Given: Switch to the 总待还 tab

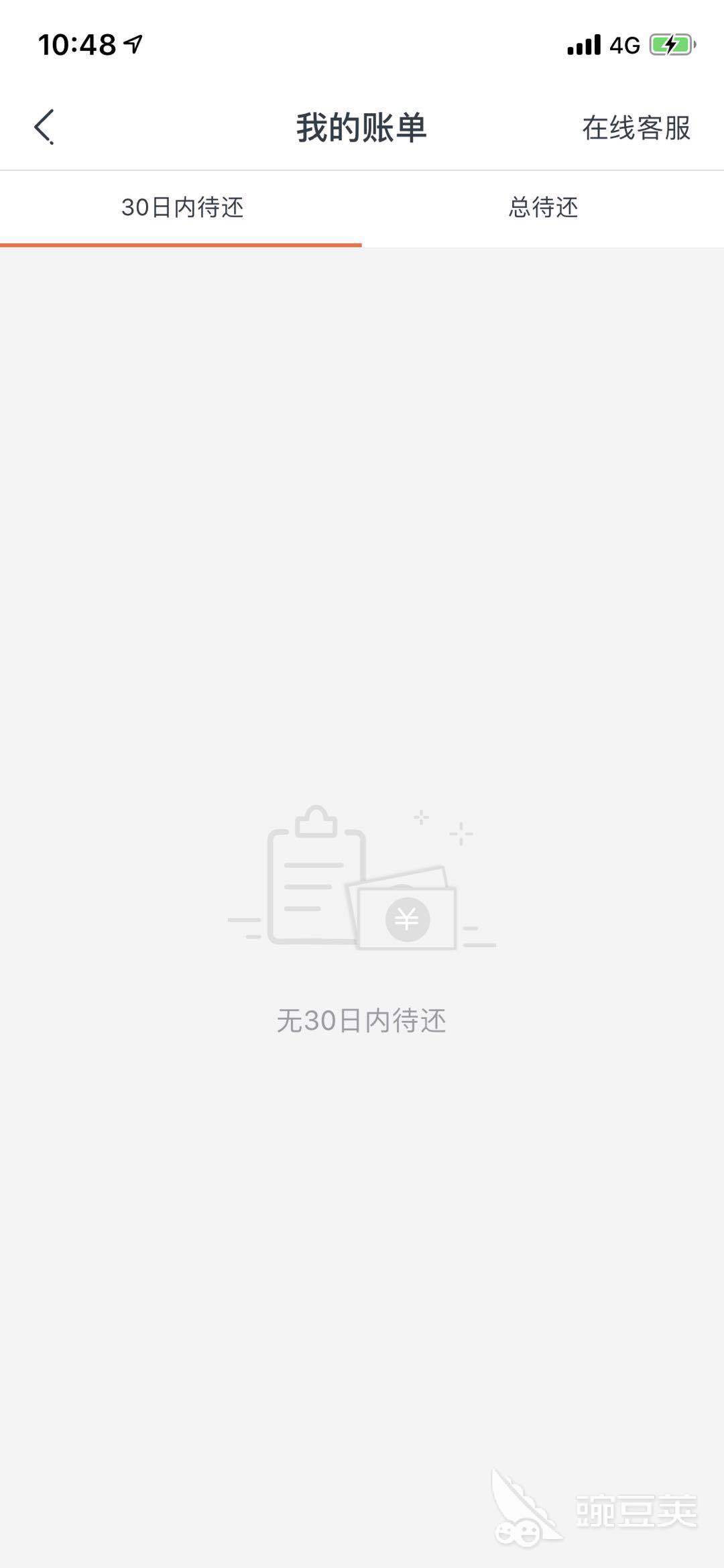Looking at the screenshot, I should coord(543,208).
